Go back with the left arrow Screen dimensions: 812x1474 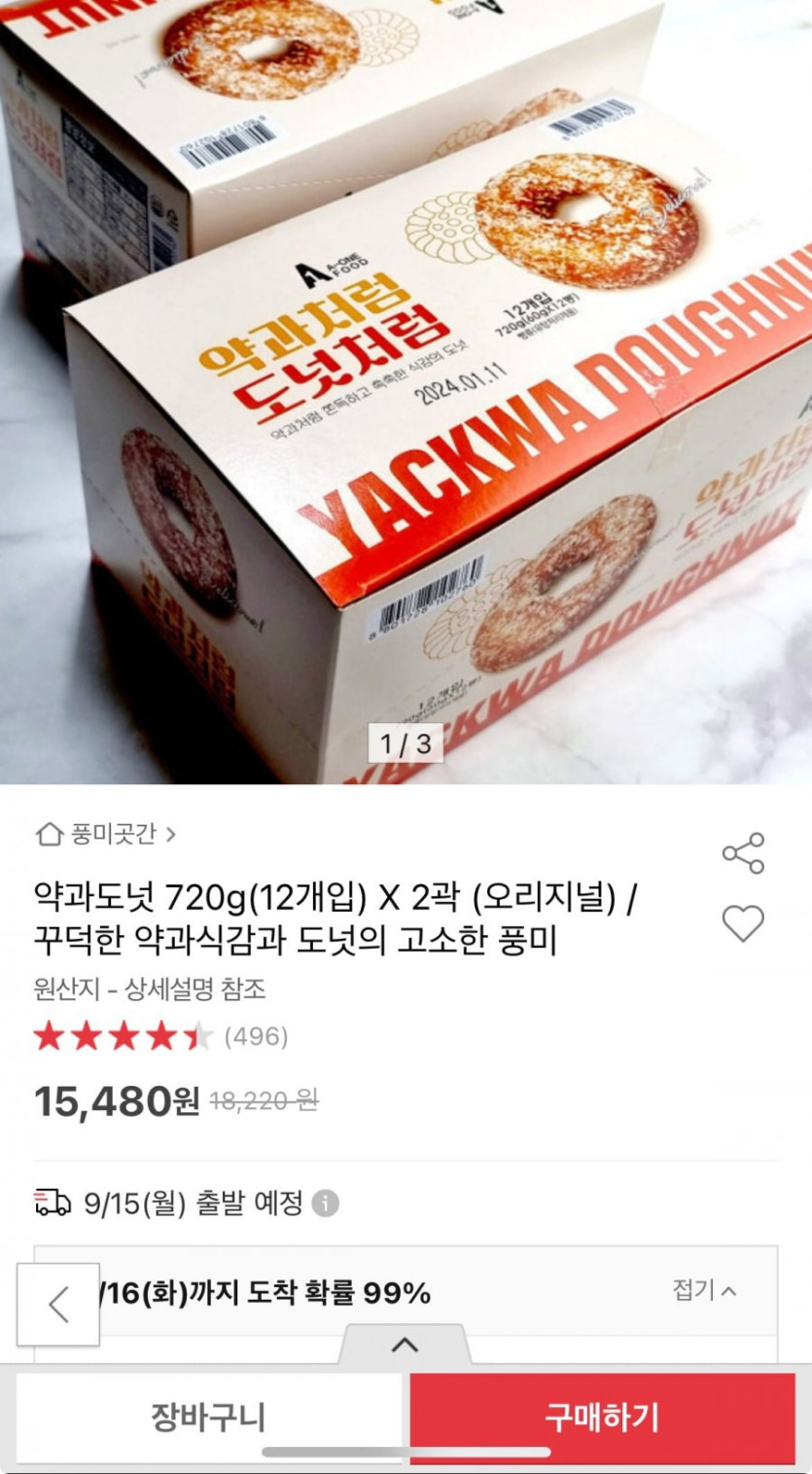point(58,1305)
